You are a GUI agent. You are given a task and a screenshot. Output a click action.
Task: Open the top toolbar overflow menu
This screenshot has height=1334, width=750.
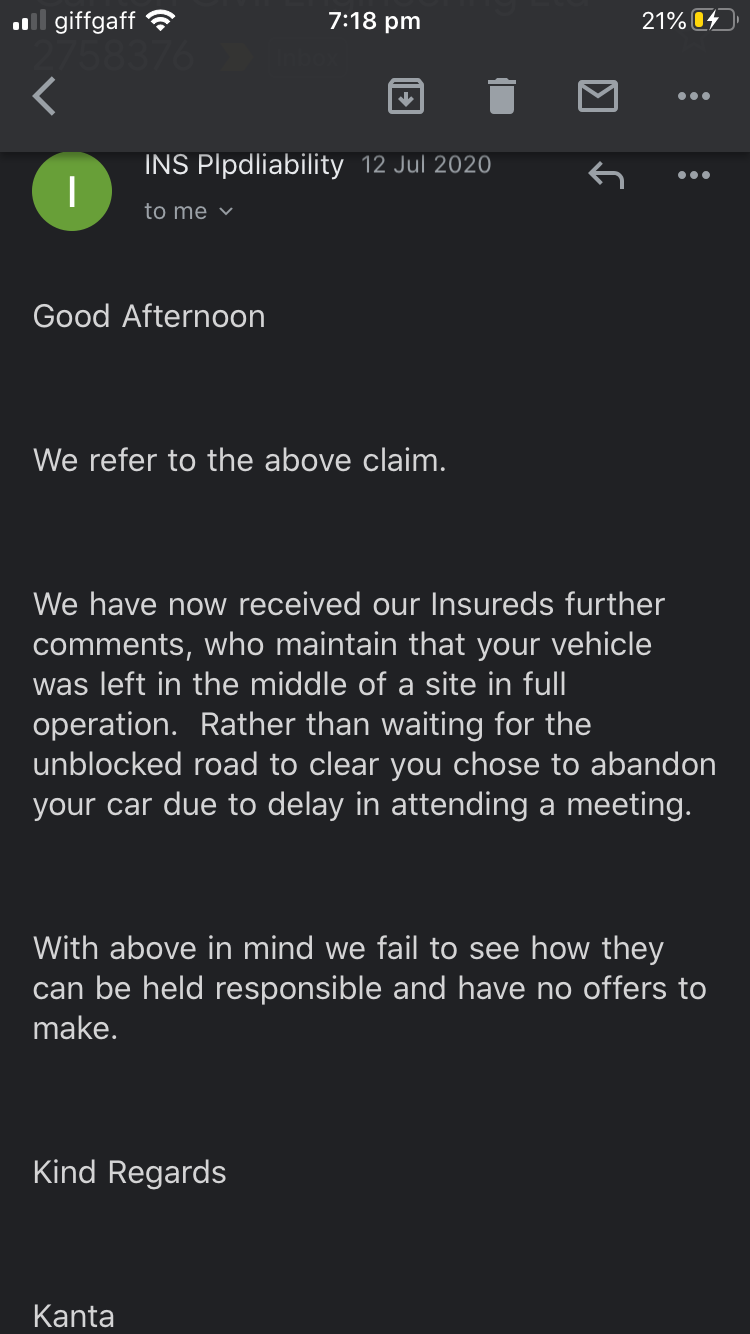point(693,97)
